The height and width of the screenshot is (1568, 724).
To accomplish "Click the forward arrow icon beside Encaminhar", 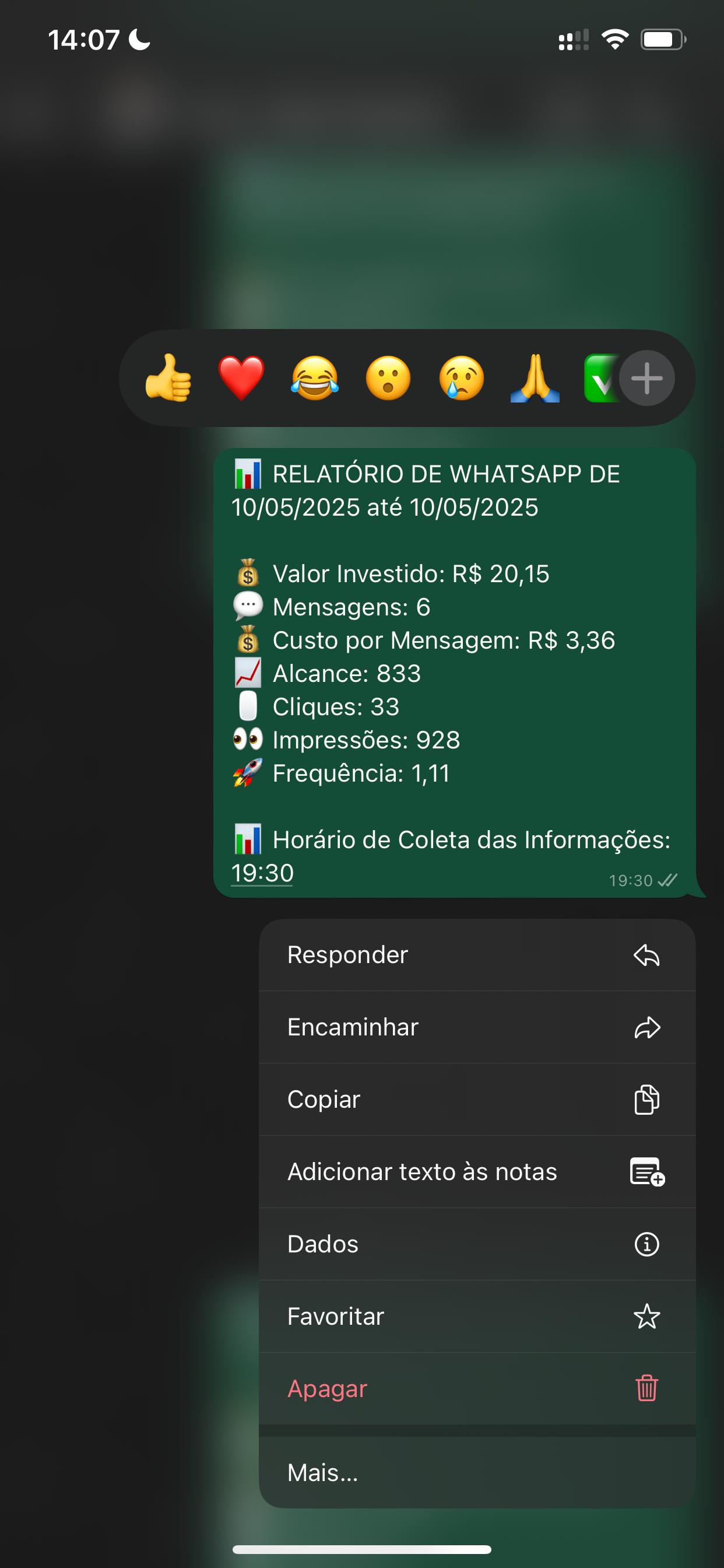I will (646, 1027).
